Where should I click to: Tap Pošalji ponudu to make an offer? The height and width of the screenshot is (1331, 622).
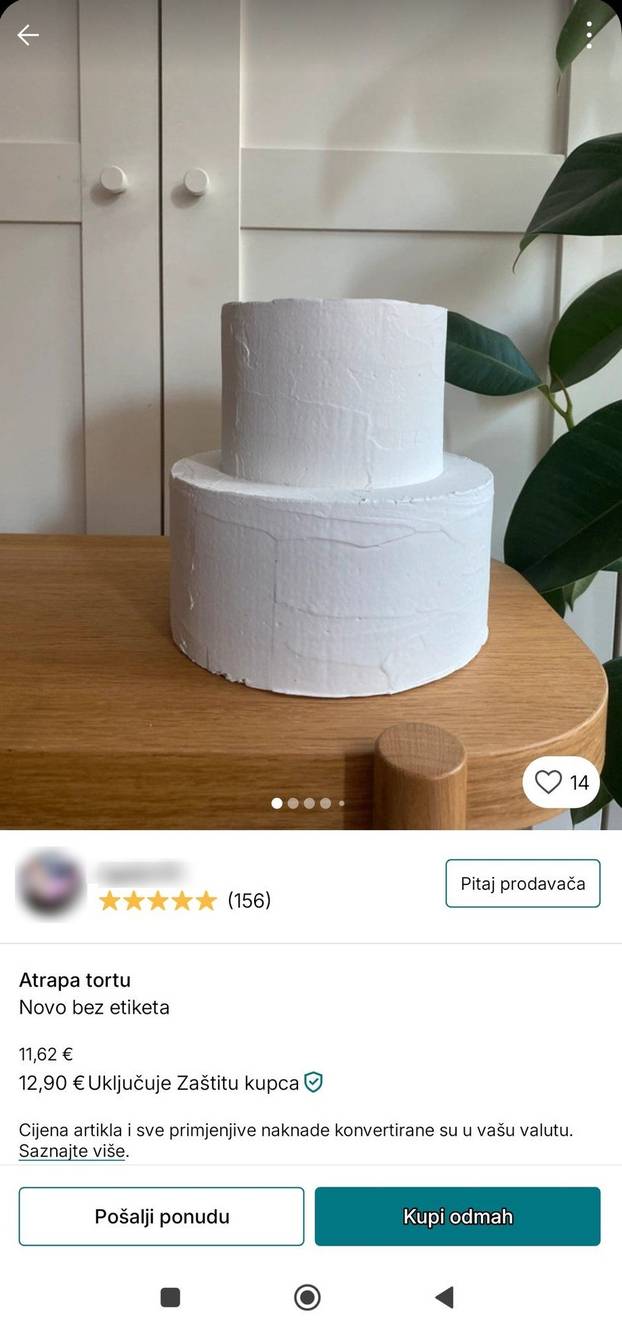pyautogui.click(x=162, y=1216)
